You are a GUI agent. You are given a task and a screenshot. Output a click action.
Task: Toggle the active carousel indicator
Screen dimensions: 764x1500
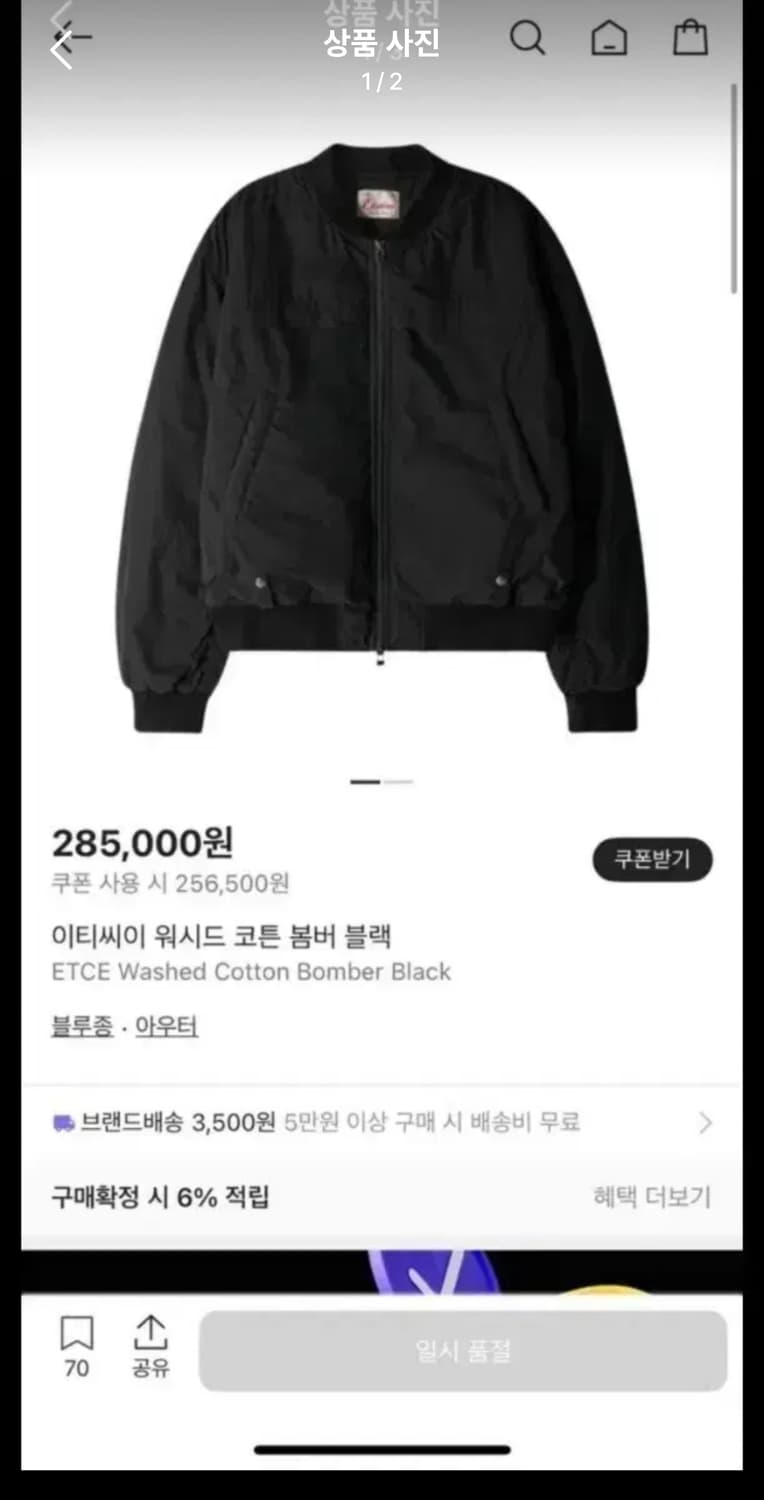(x=366, y=783)
